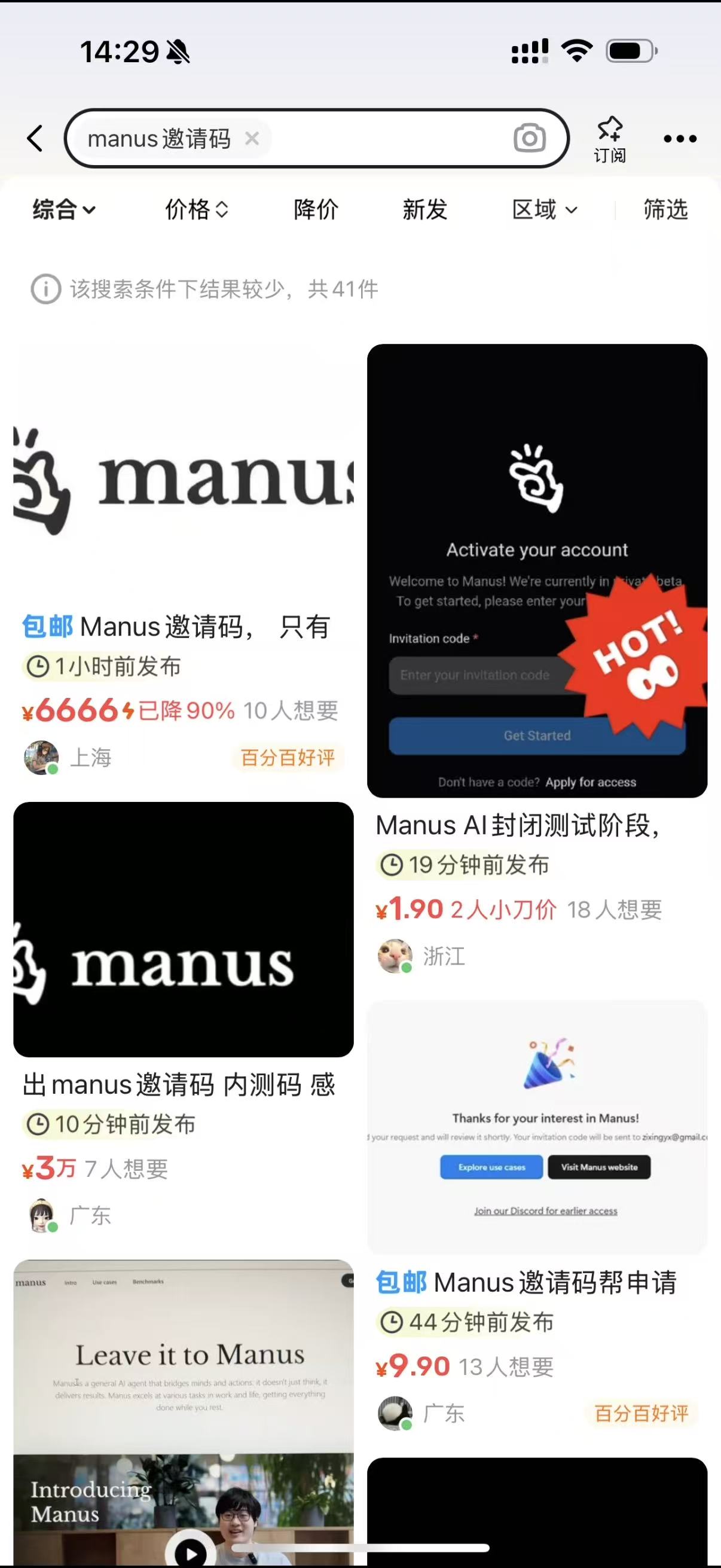Open camera image search
The image size is (721, 1568).
(529, 139)
